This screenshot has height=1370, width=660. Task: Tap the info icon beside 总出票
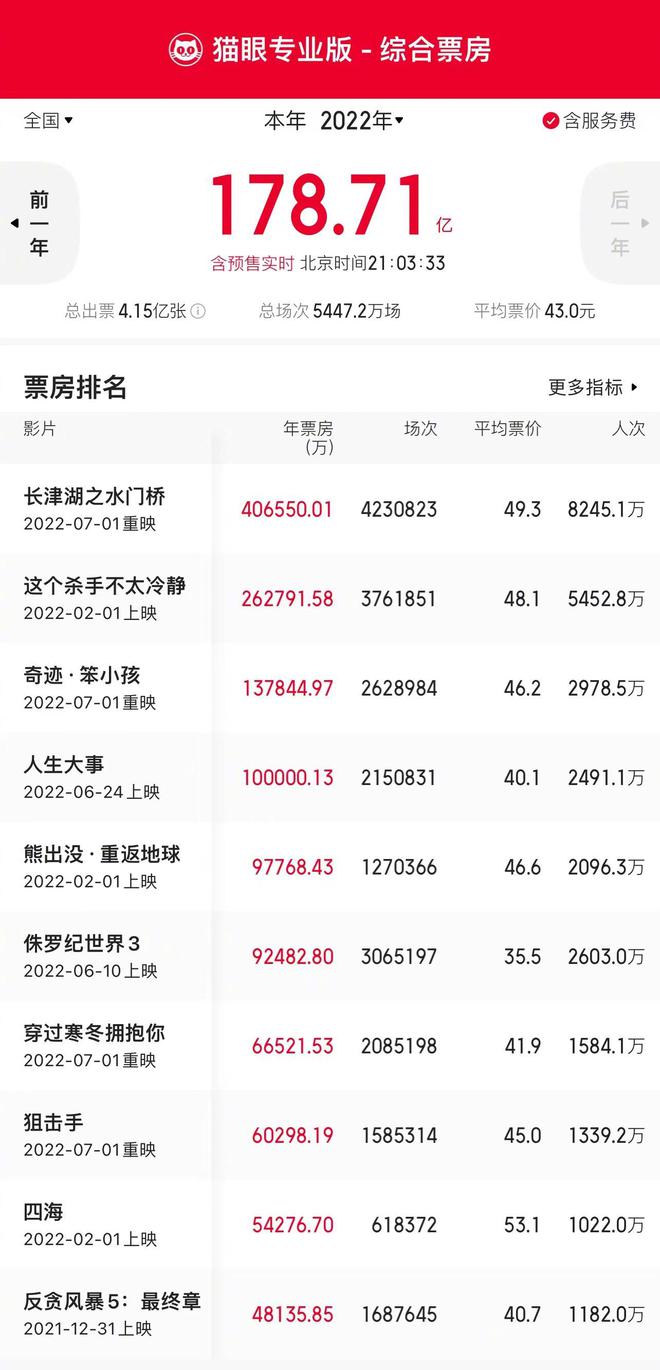[198, 311]
